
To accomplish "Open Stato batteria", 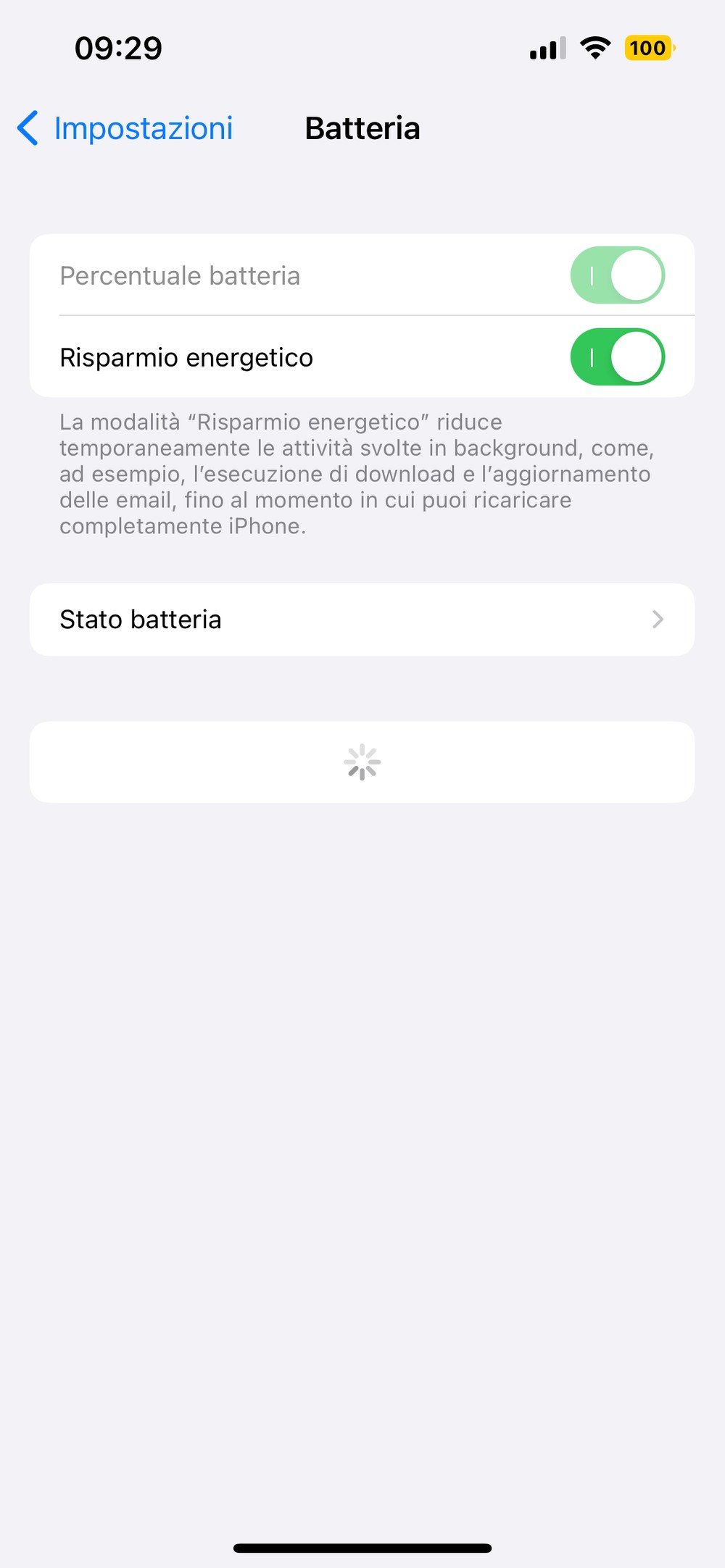I will tap(362, 620).
